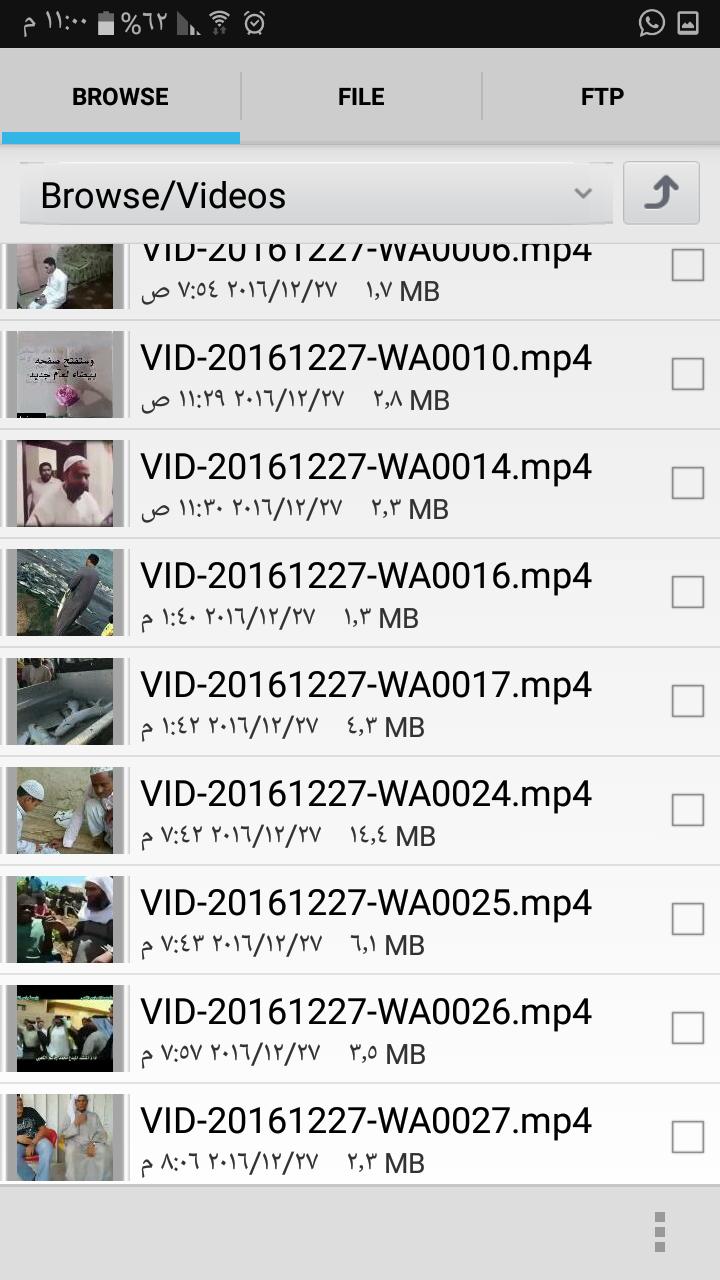Select the checkbox for VID-20161227-WA0024.mp4

pos(687,810)
